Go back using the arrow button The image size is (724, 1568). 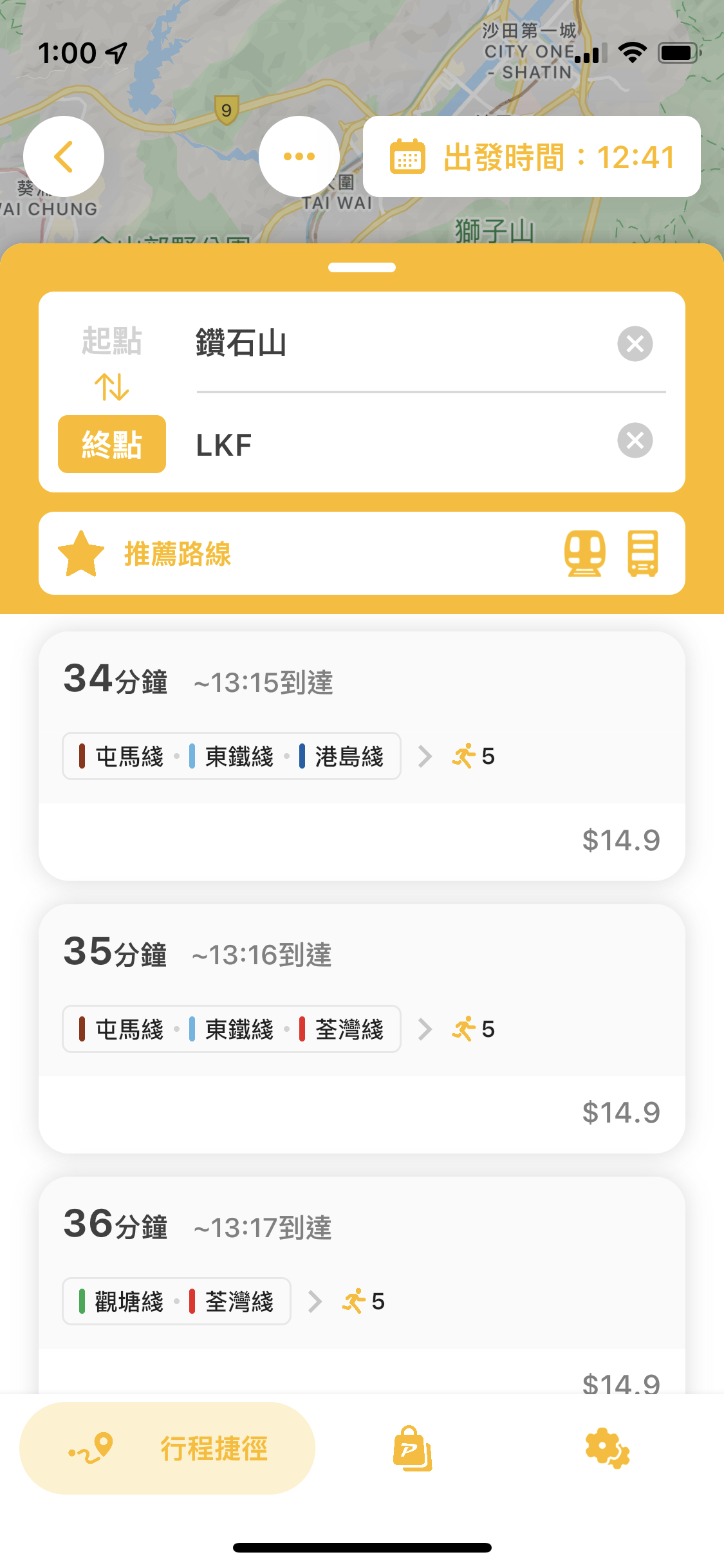(x=63, y=156)
